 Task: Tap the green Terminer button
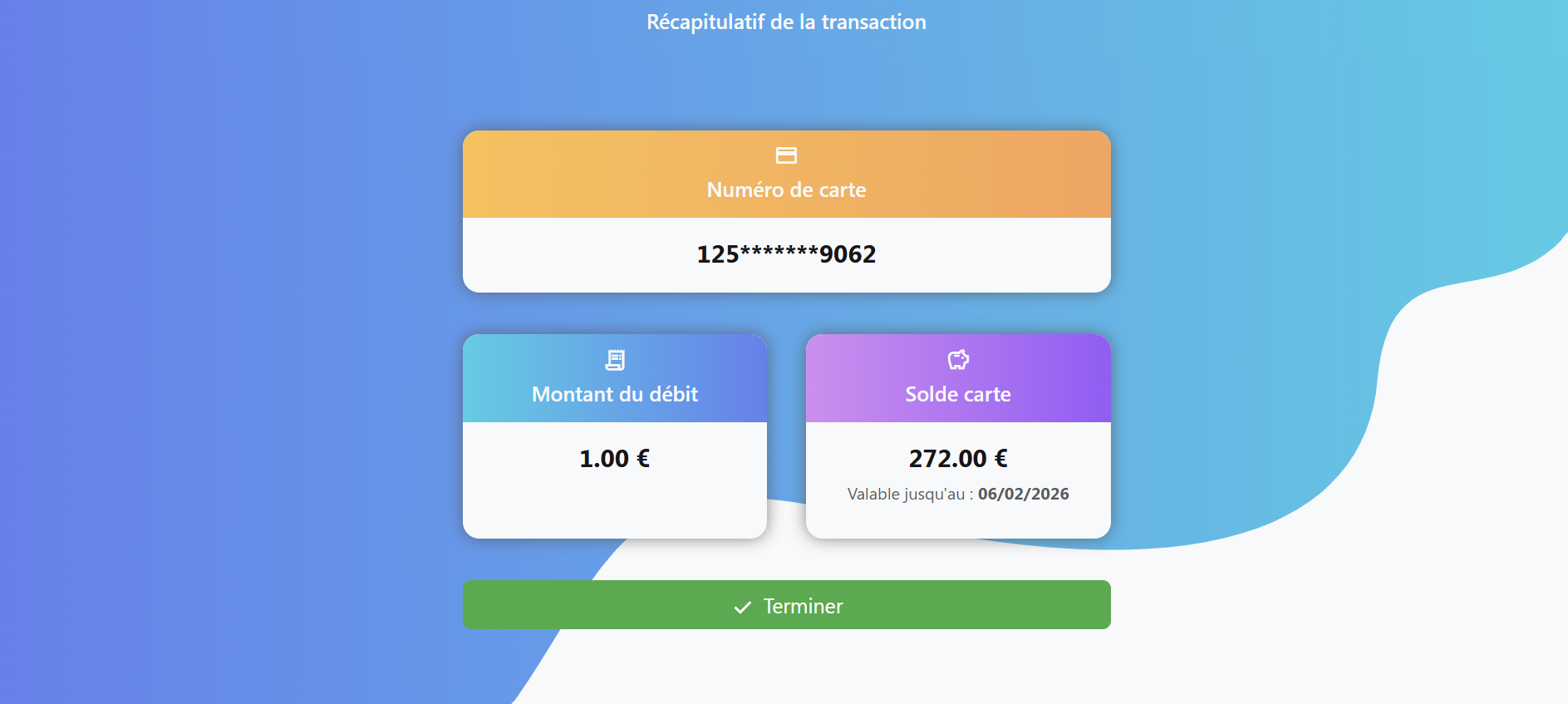pos(786,605)
